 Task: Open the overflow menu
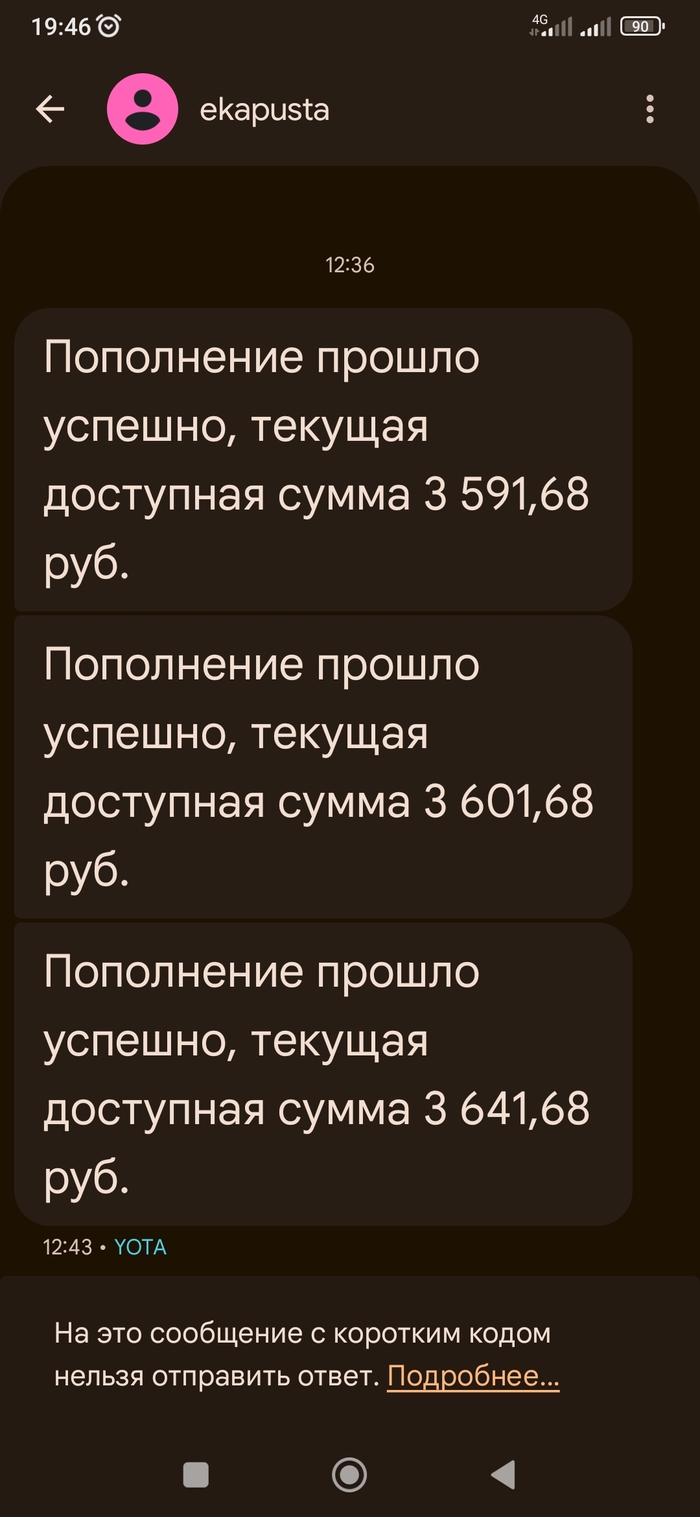(650, 109)
